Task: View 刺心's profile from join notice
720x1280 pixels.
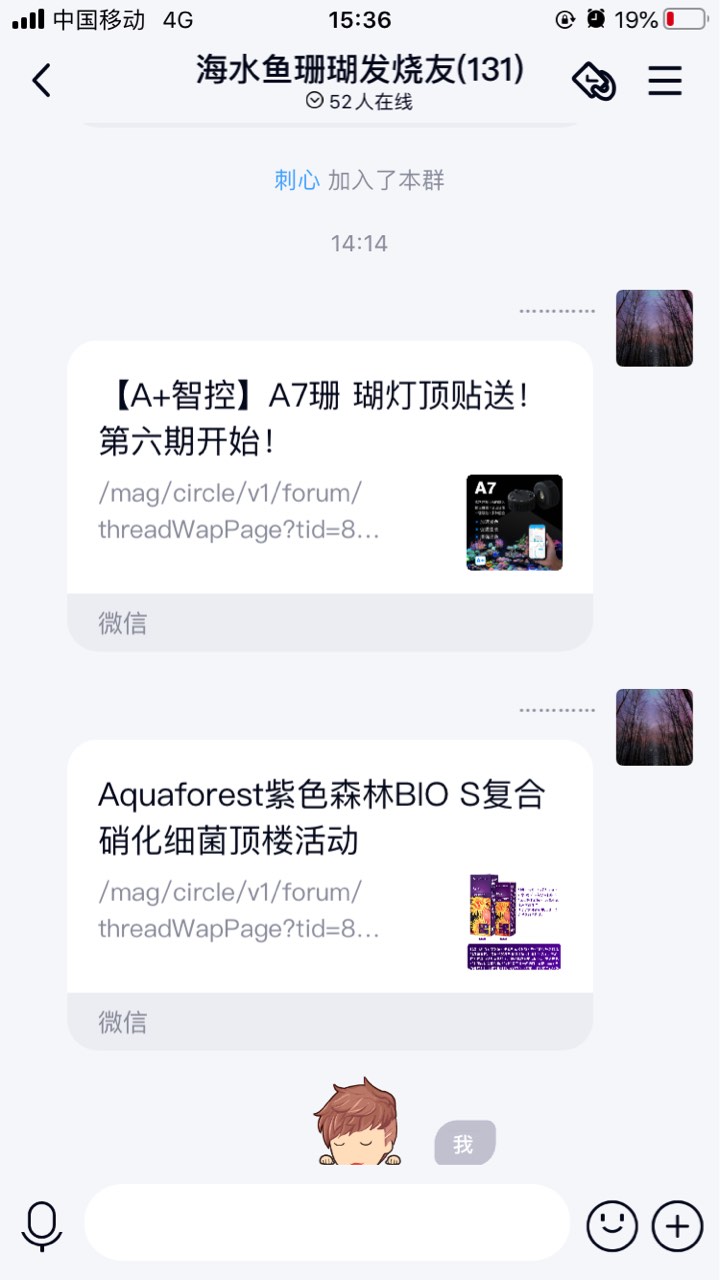Action: coord(297,180)
